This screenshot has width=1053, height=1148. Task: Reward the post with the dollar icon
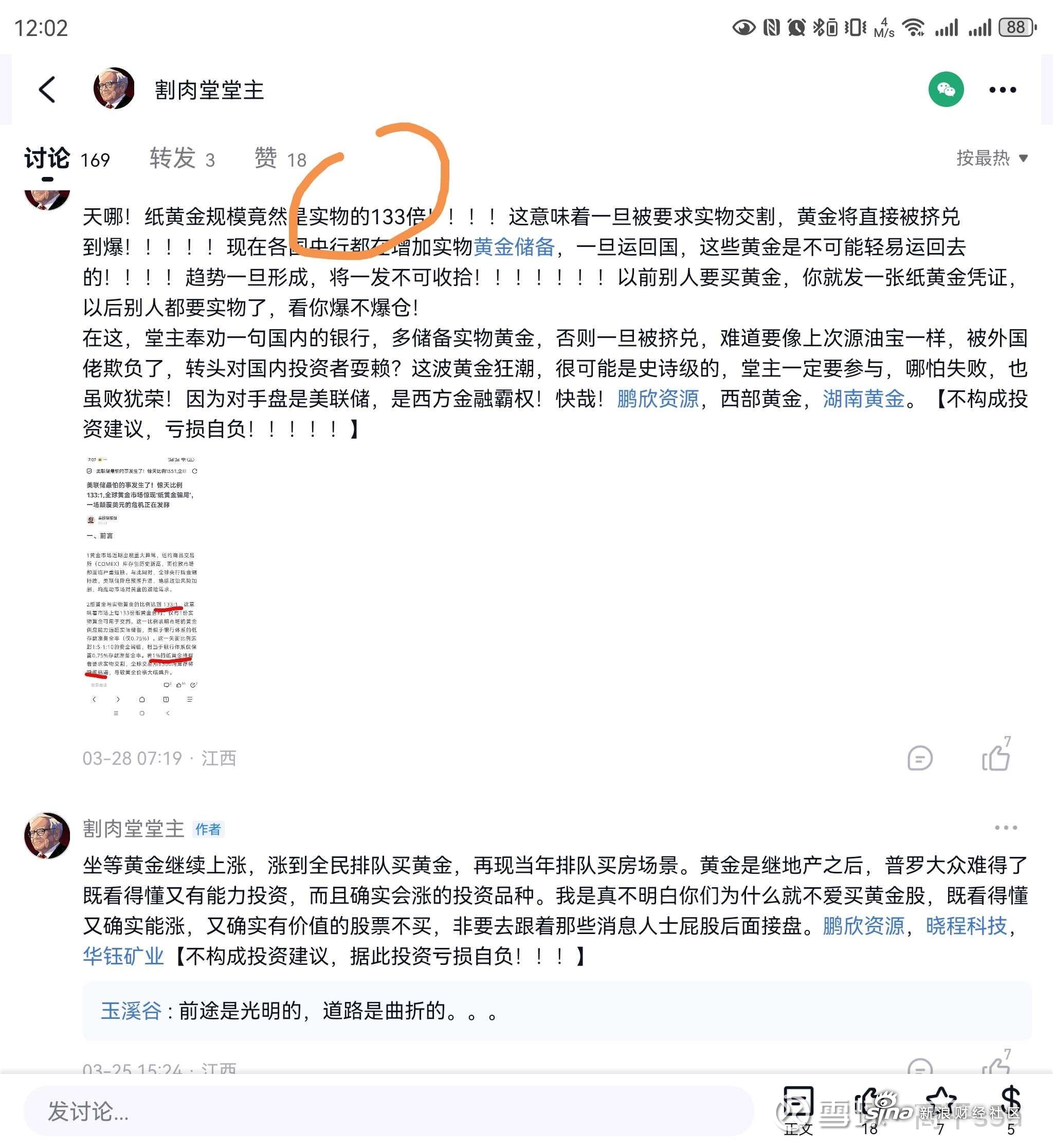click(x=1010, y=1106)
